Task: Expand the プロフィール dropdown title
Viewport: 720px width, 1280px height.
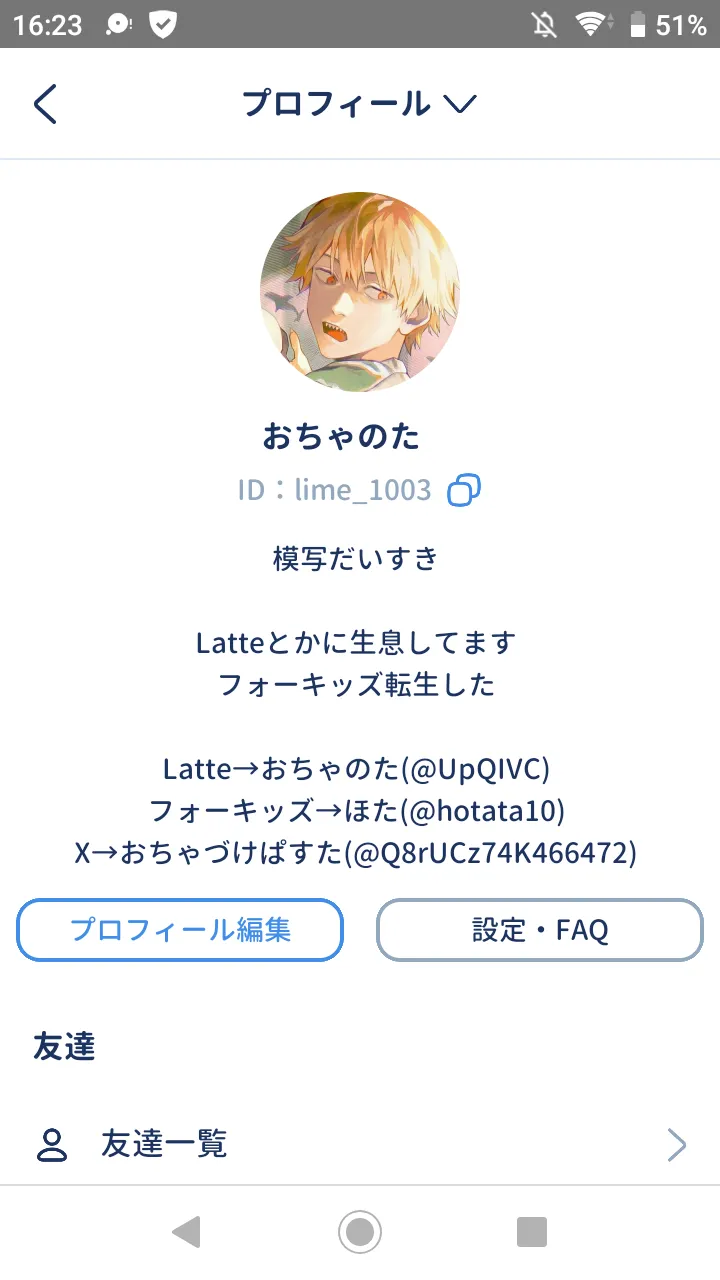Action: click(x=359, y=104)
